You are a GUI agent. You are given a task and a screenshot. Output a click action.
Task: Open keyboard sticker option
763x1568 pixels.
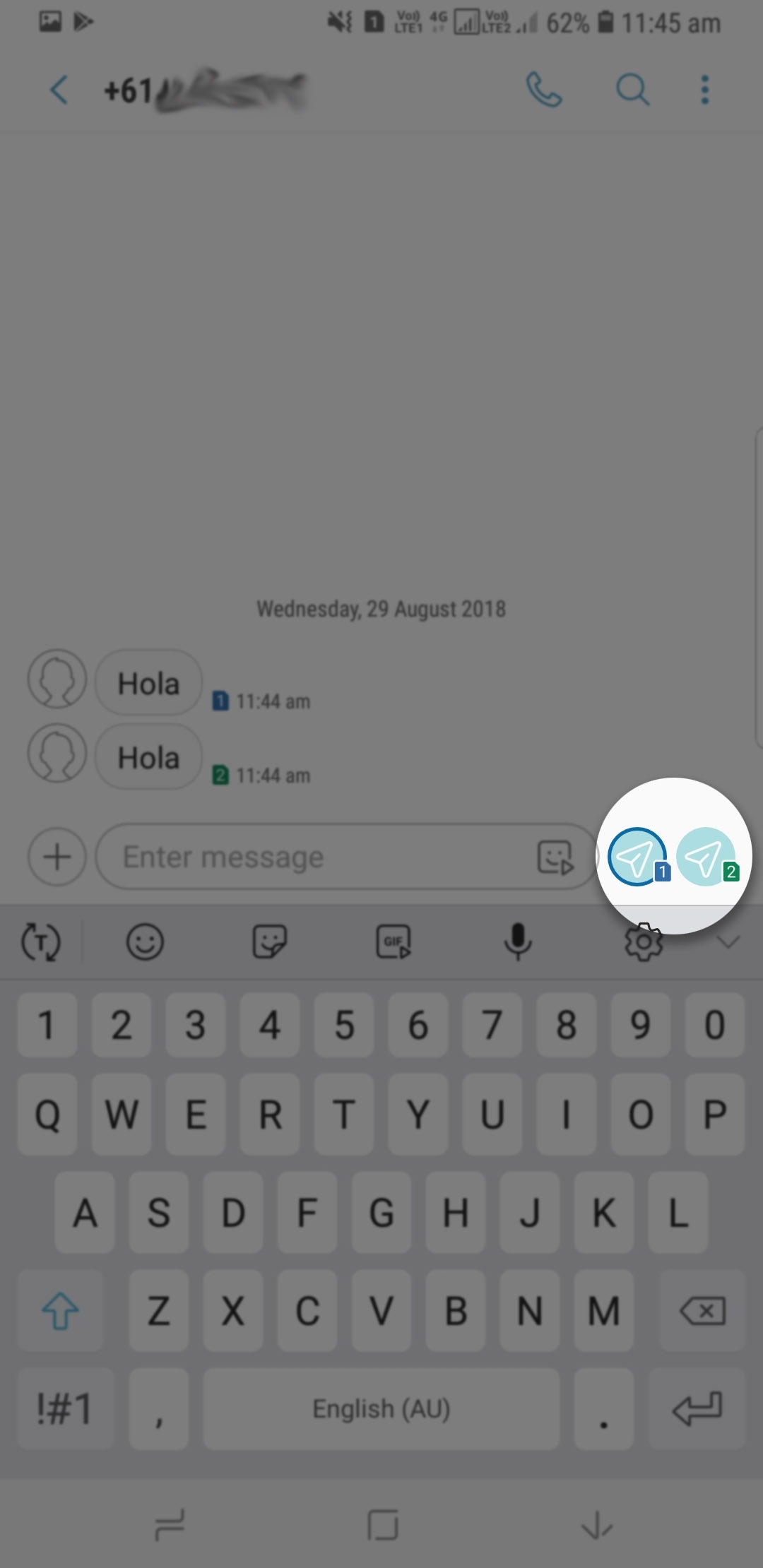[270, 942]
